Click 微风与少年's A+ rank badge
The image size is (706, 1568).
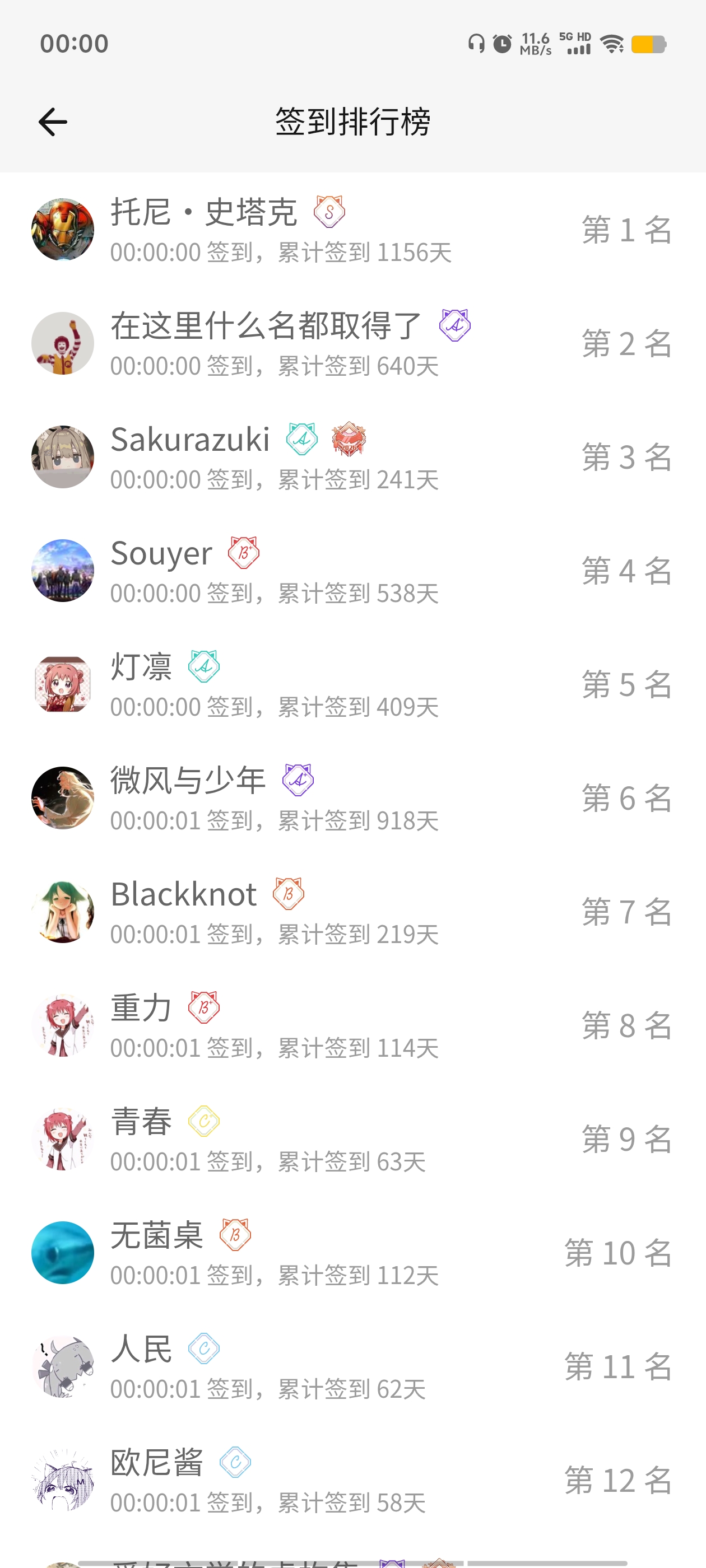299,781
